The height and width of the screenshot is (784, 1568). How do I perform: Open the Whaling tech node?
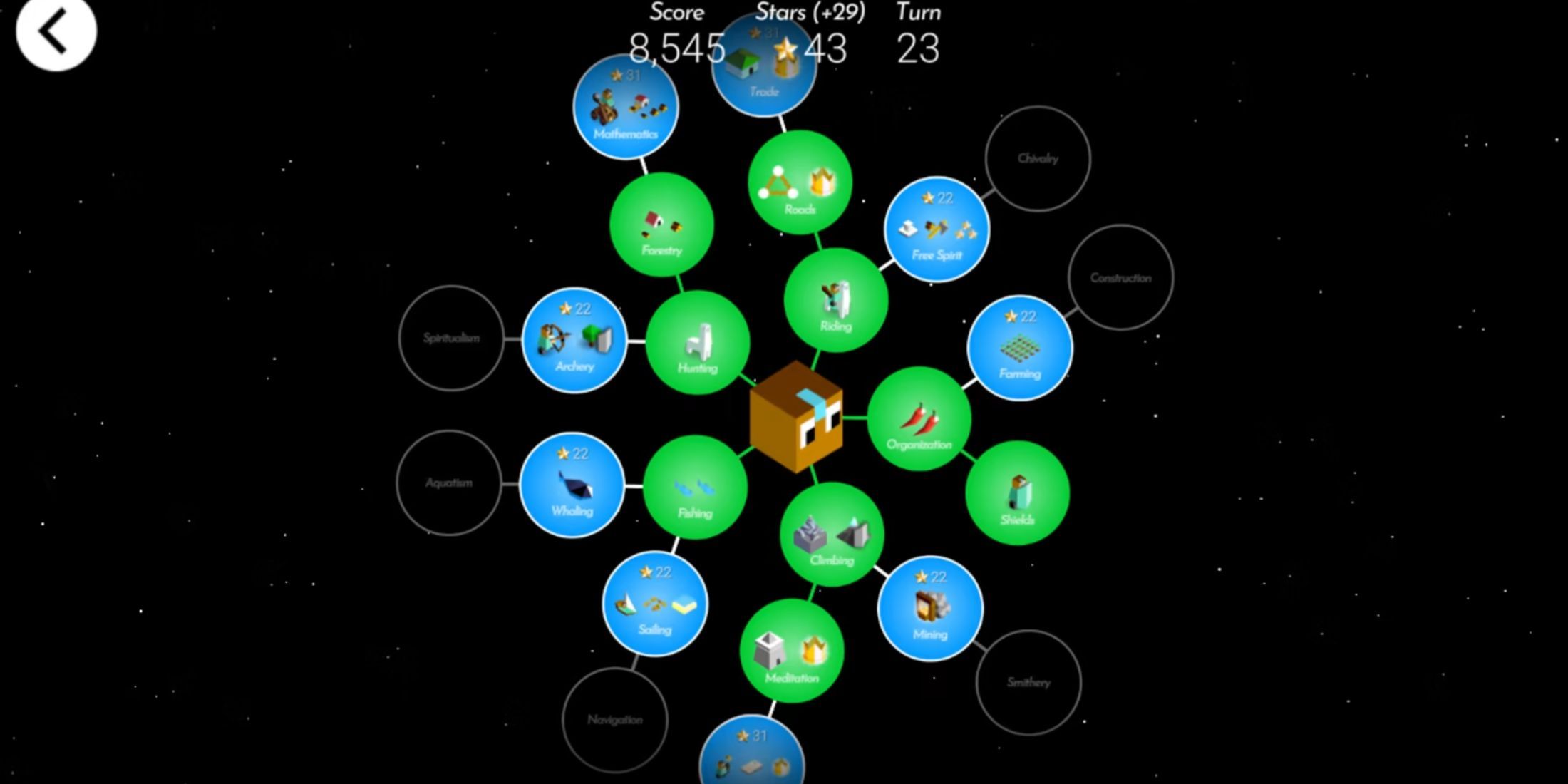point(572,485)
